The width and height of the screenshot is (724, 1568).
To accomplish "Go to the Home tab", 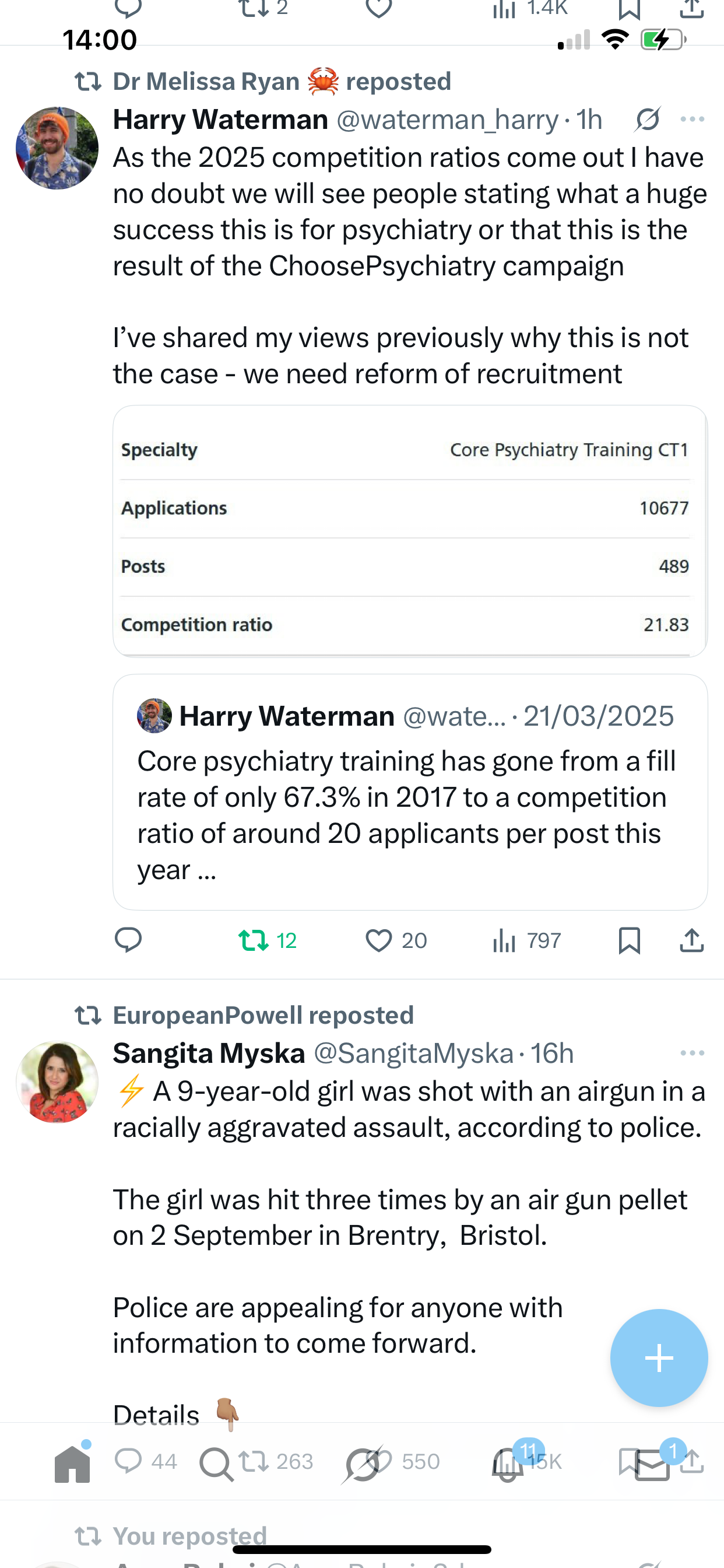I will (72, 1464).
